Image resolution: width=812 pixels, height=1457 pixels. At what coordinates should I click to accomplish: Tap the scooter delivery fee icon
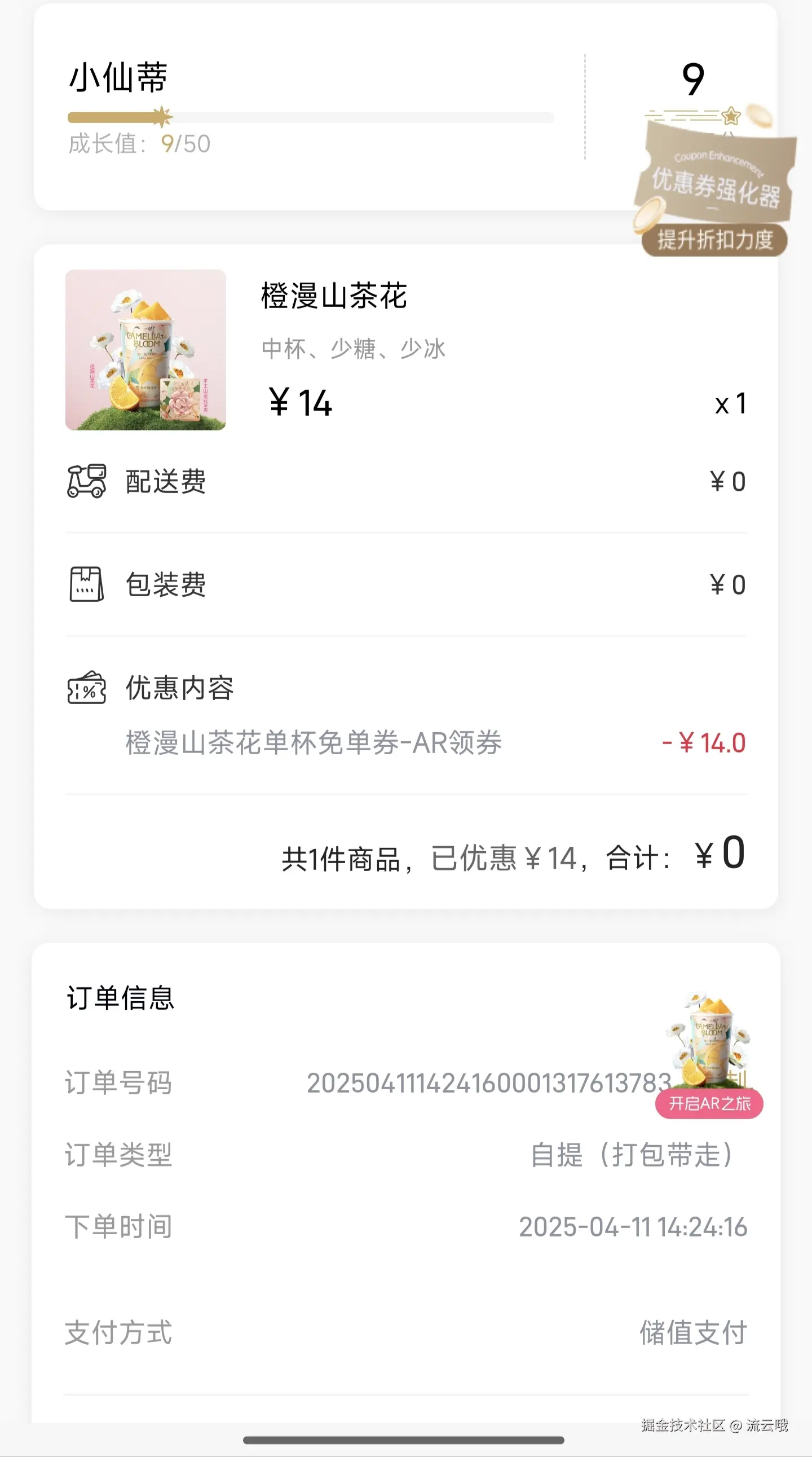coord(86,482)
